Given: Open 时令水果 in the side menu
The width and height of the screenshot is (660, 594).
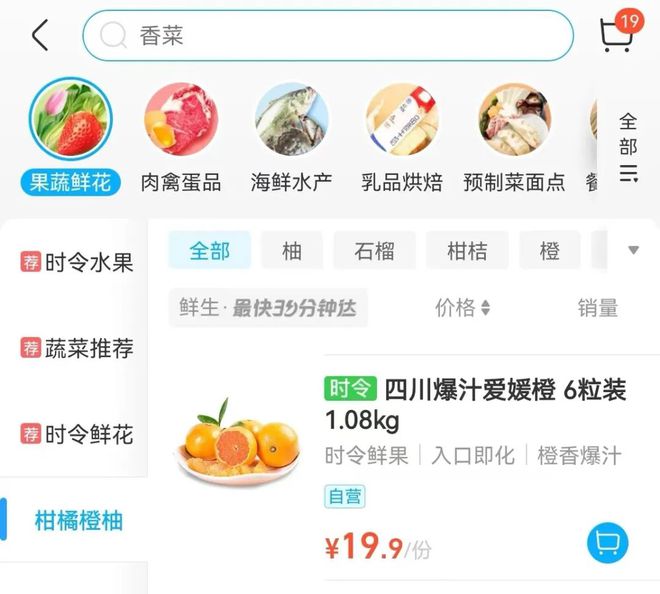Looking at the screenshot, I should click(77, 263).
